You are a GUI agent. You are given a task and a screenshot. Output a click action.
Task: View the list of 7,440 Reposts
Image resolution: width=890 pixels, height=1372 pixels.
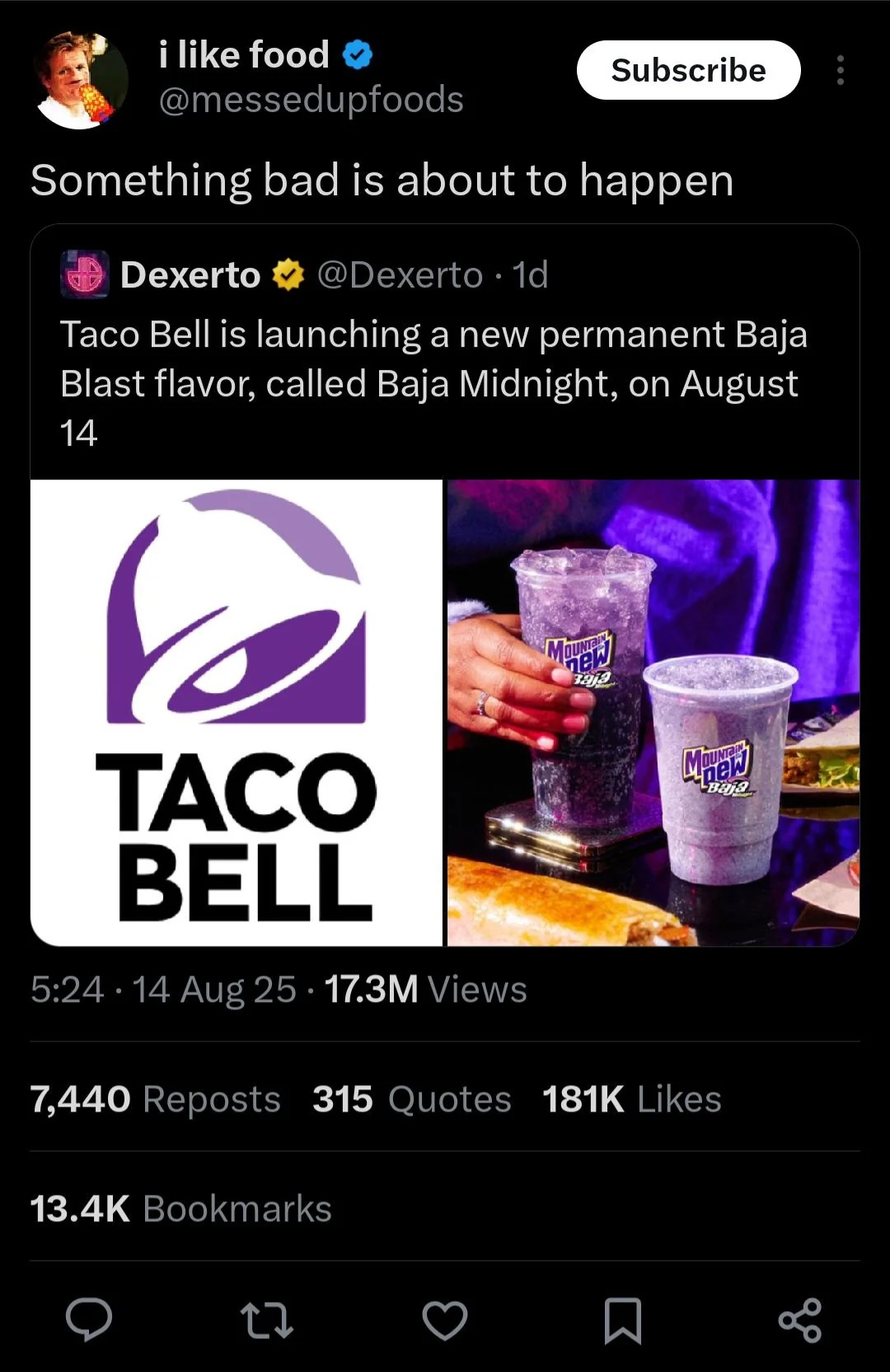coord(156,1098)
